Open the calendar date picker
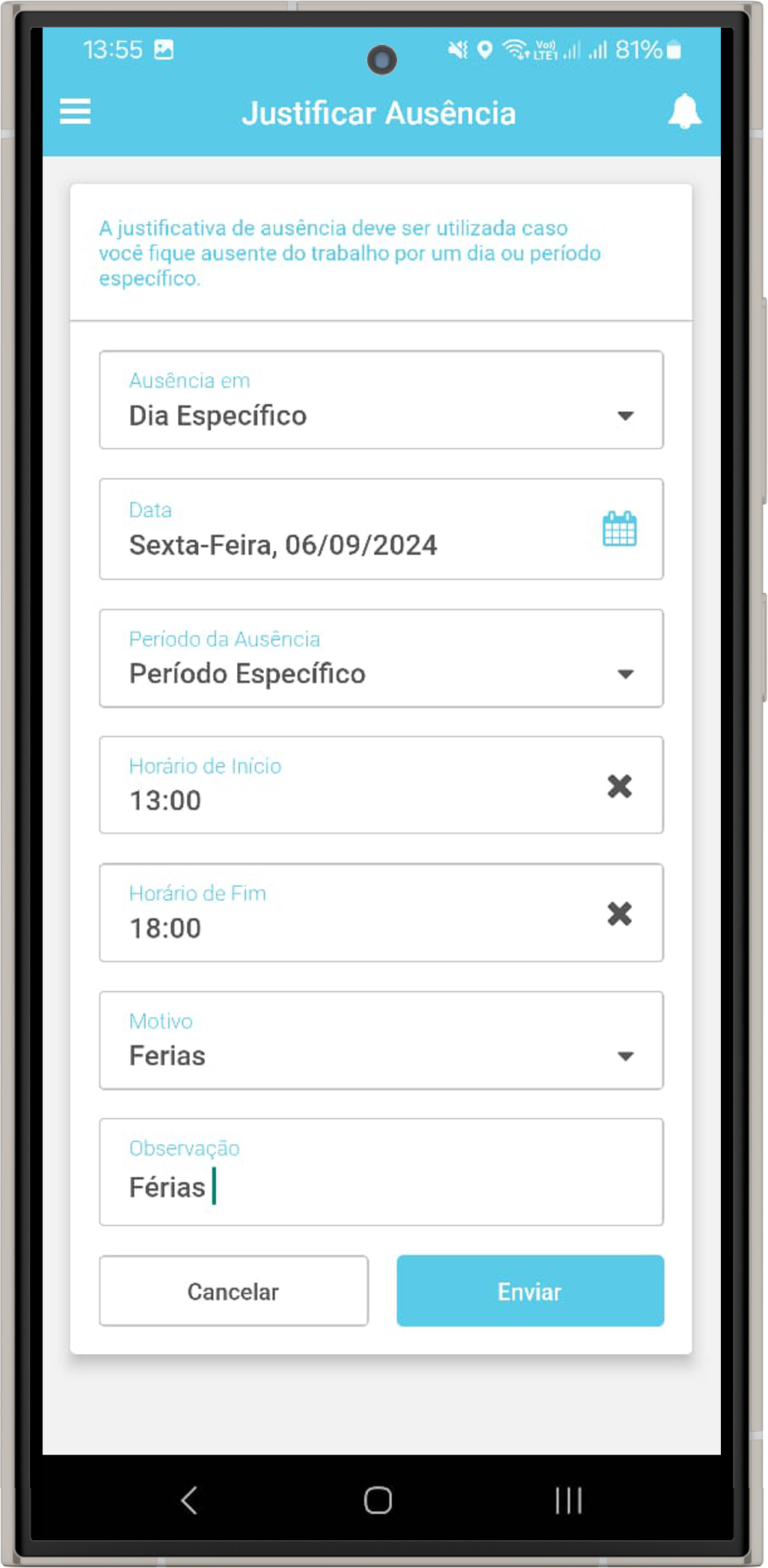The width and height of the screenshot is (768, 1568). 619,529
